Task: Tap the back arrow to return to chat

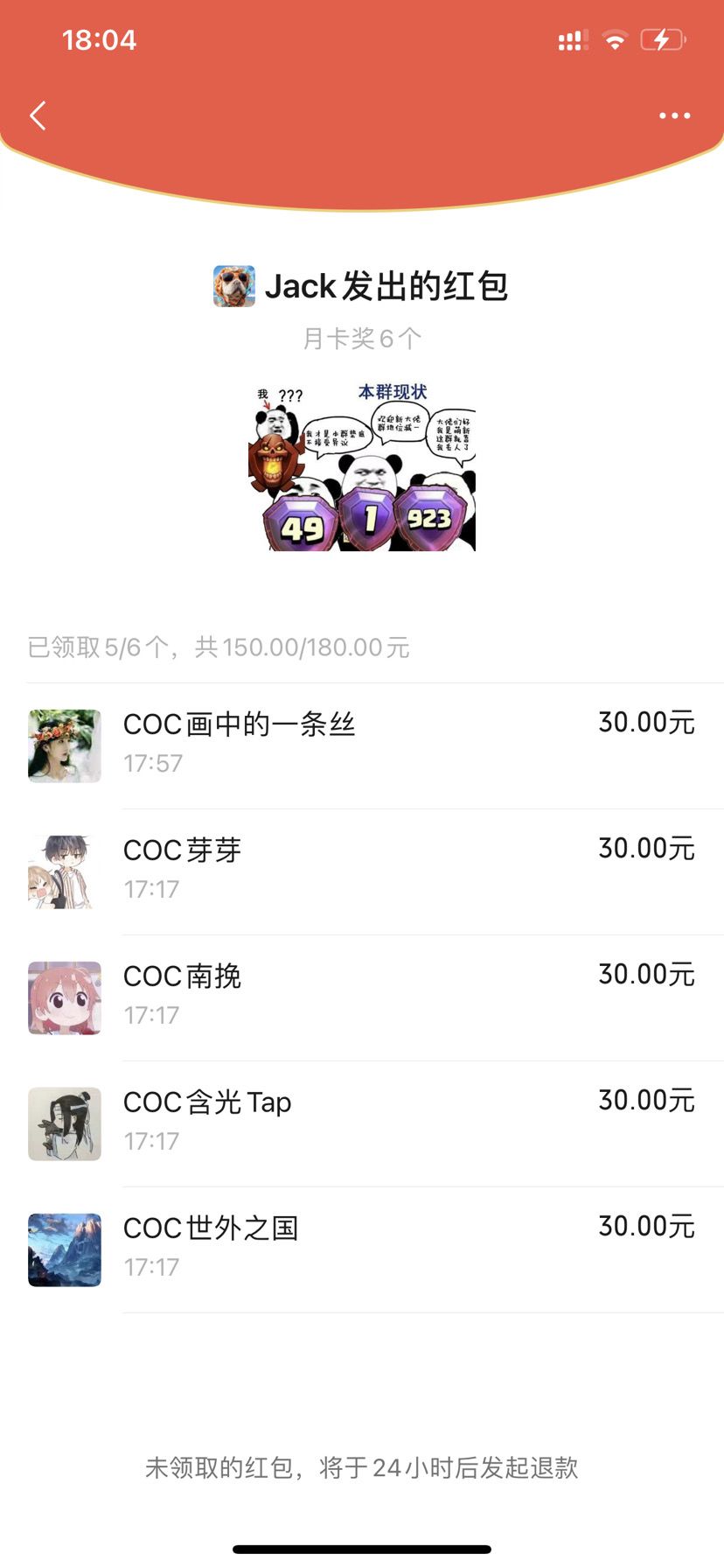Action: click(37, 115)
